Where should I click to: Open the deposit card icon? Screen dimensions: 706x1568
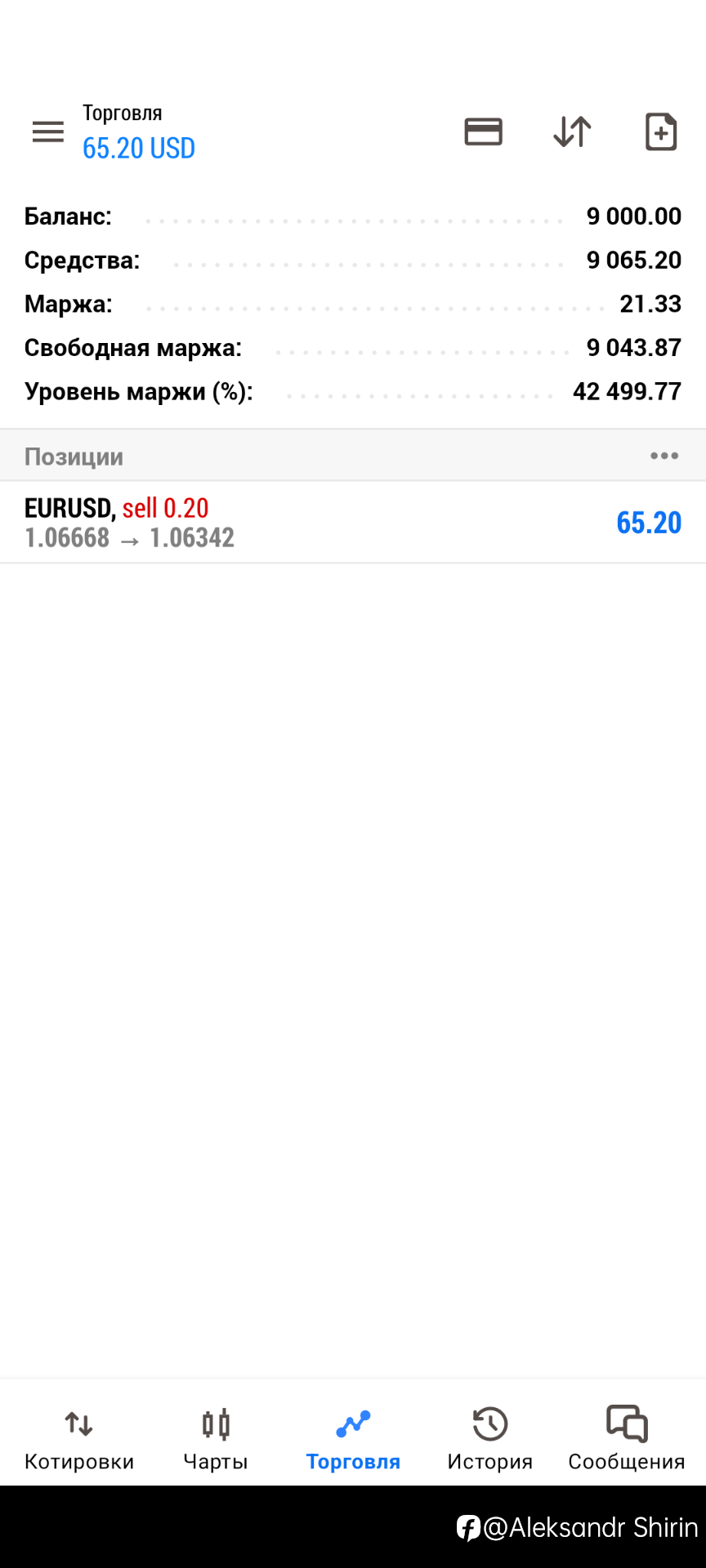(x=483, y=131)
